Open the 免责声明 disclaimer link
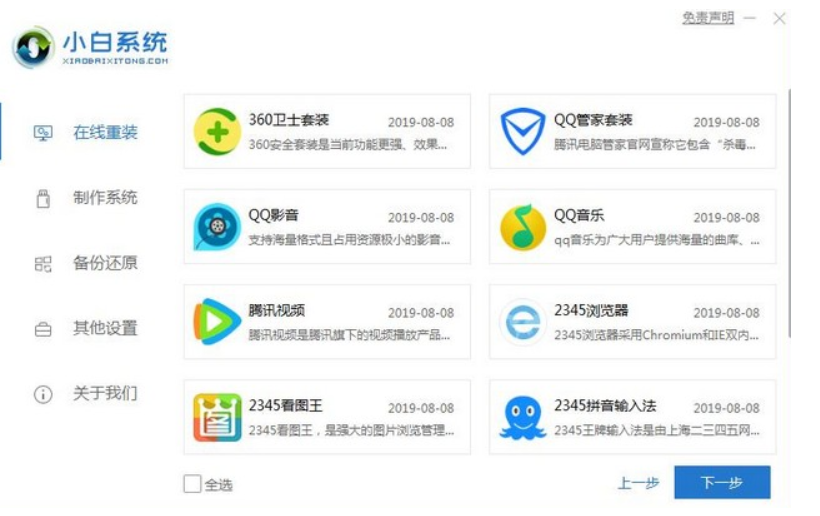 click(707, 18)
